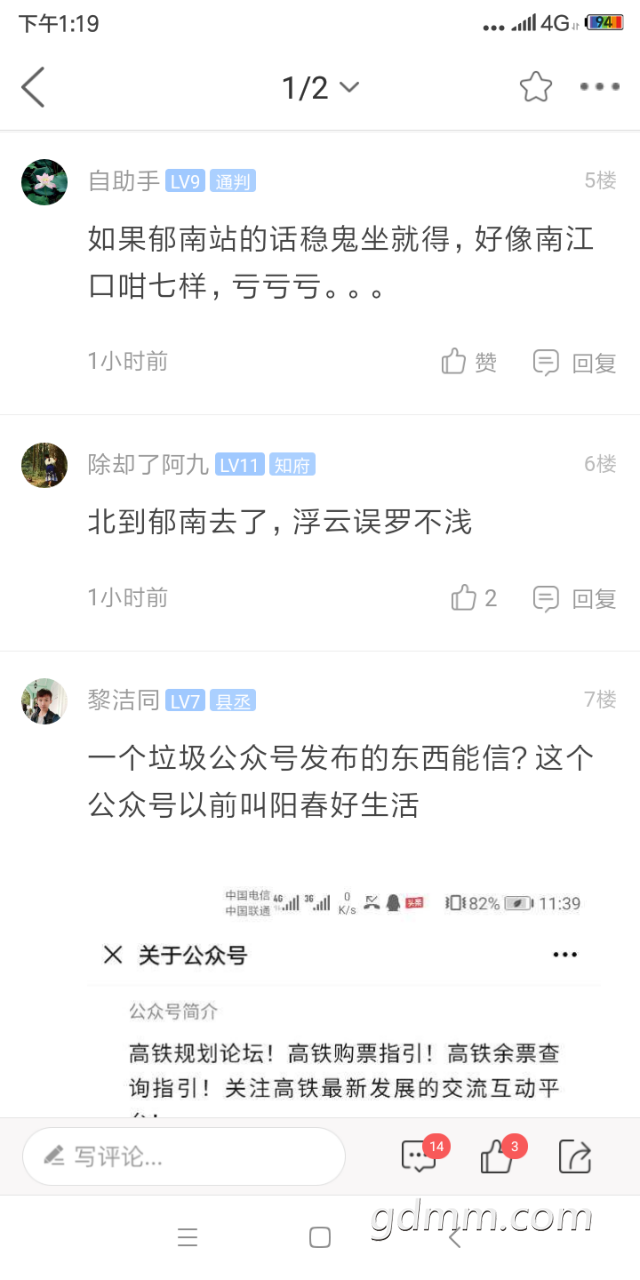The height and width of the screenshot is (1280, 640).
Task: Tap the 写评论 comment input field
Action: click(x=184, y=1157)
